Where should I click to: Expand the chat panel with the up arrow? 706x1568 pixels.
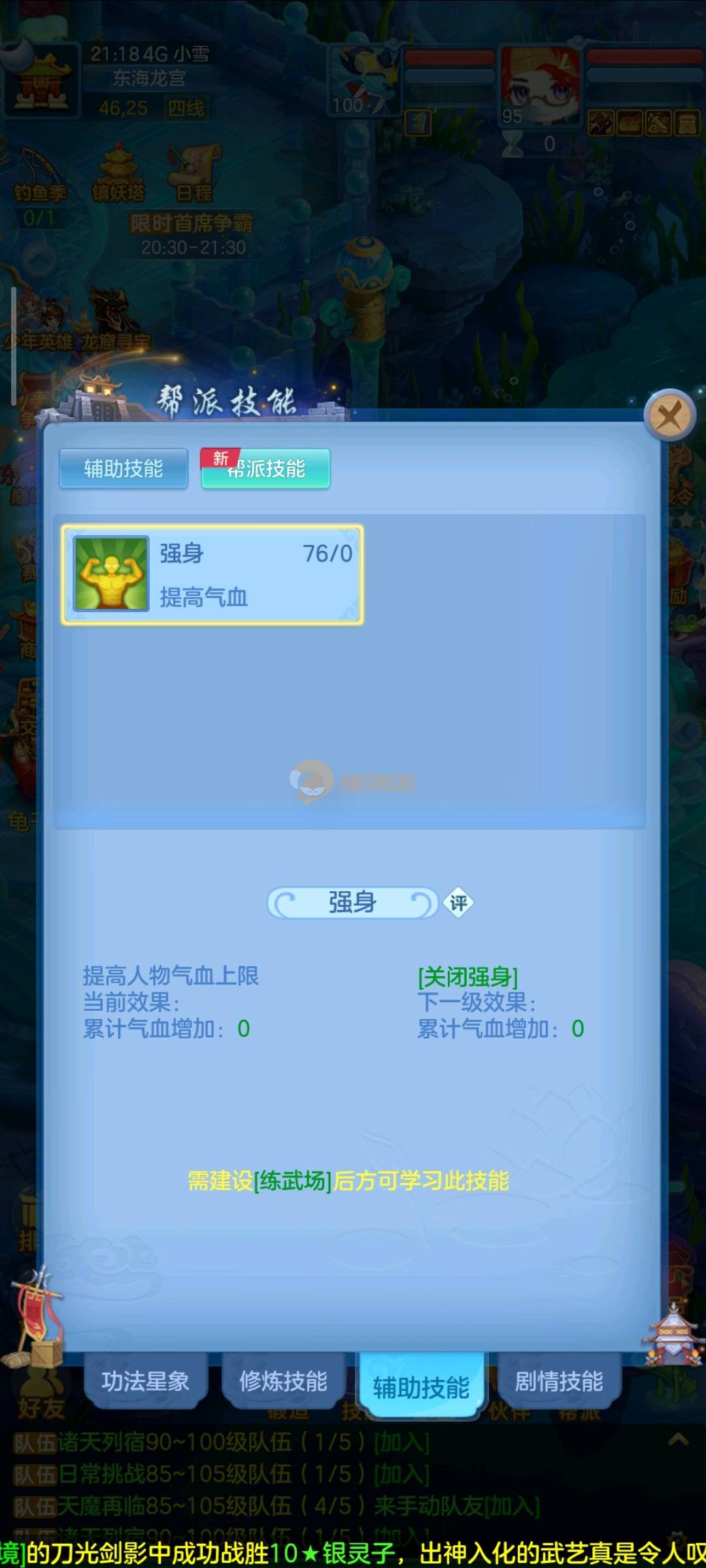[678, 1439]
